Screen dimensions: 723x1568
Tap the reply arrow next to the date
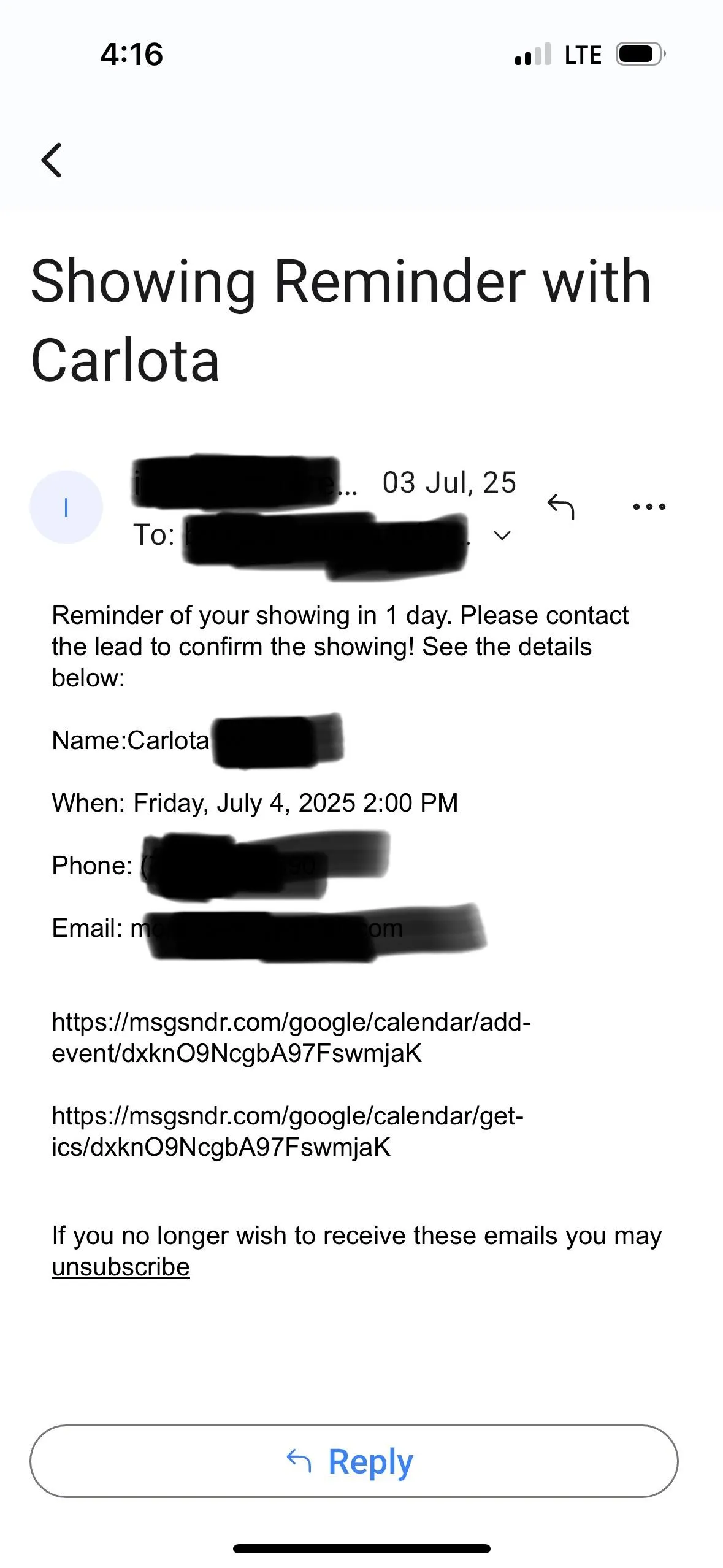click(x=560, y=507)
